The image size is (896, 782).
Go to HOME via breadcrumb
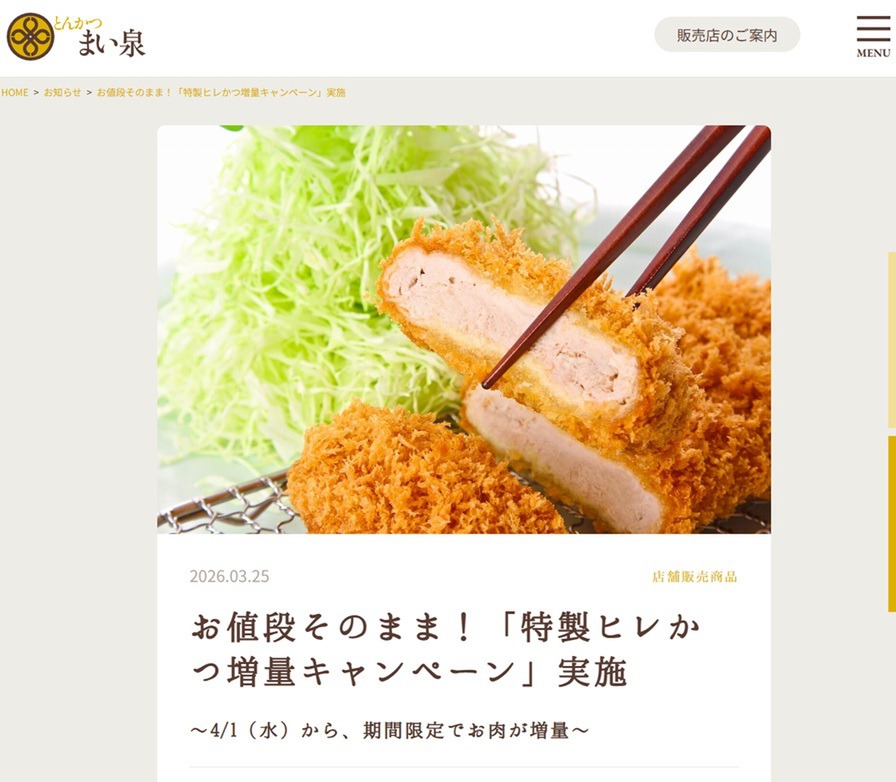[x=15, y=92]
